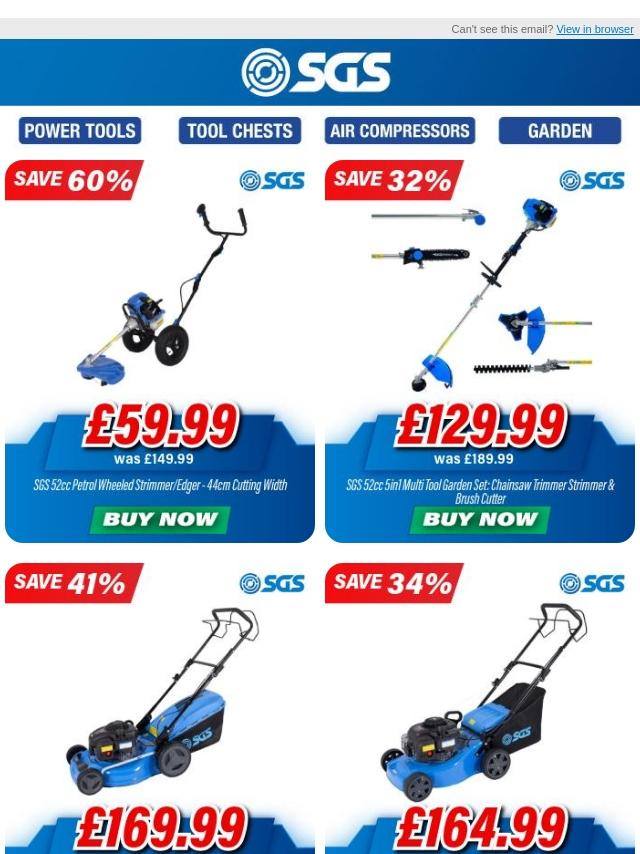Screen dimensions: 640x854
Task: Open the View in browser link
Action: (594, 29)
